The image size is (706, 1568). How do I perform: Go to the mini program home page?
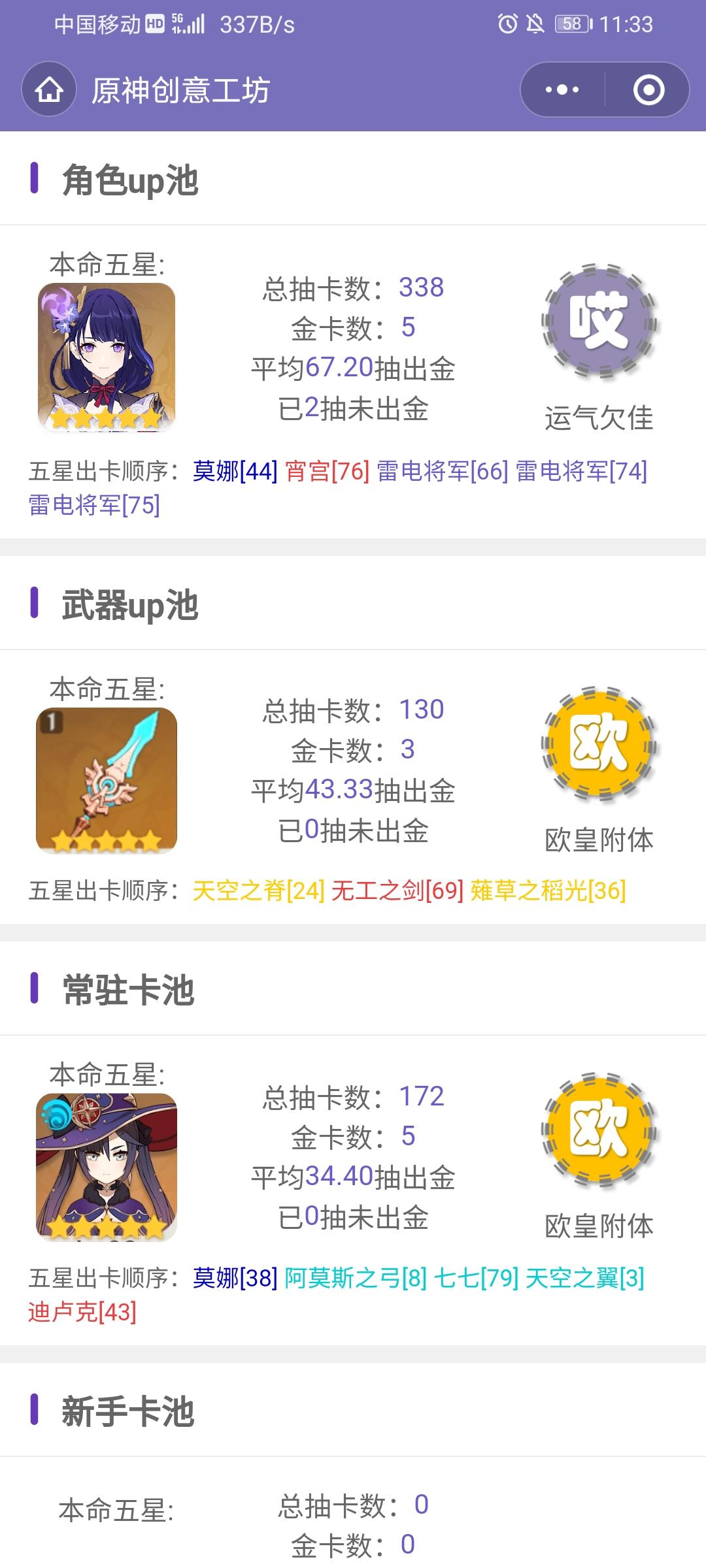click(49, 90)
